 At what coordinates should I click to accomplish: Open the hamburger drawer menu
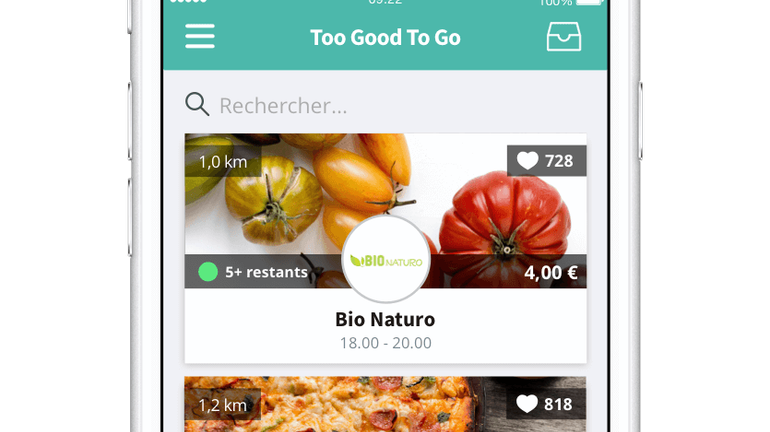(200, 37)
